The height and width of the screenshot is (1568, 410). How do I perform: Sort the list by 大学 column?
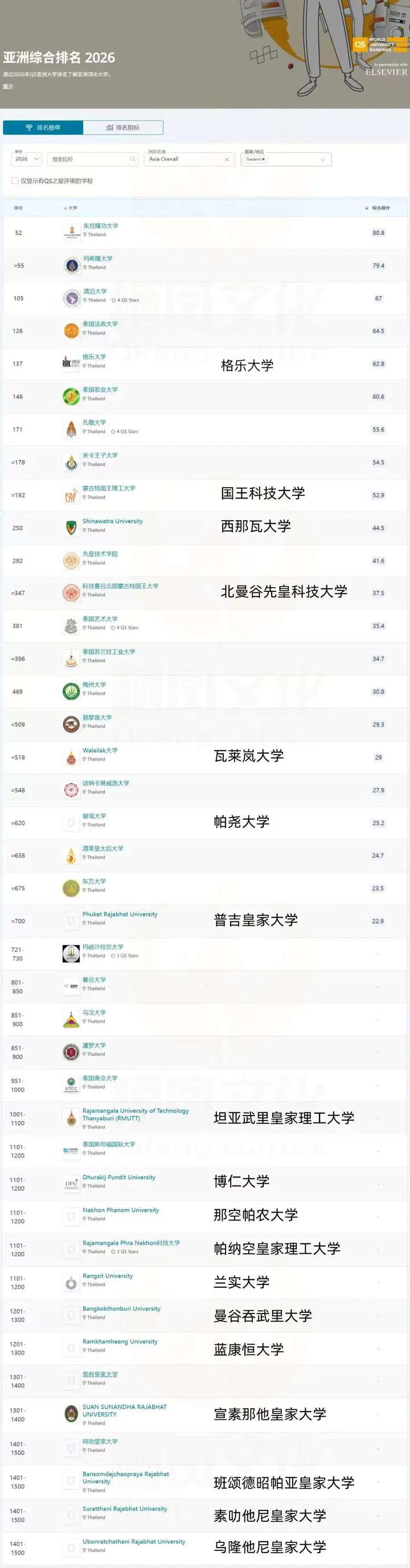click(71, 208)
